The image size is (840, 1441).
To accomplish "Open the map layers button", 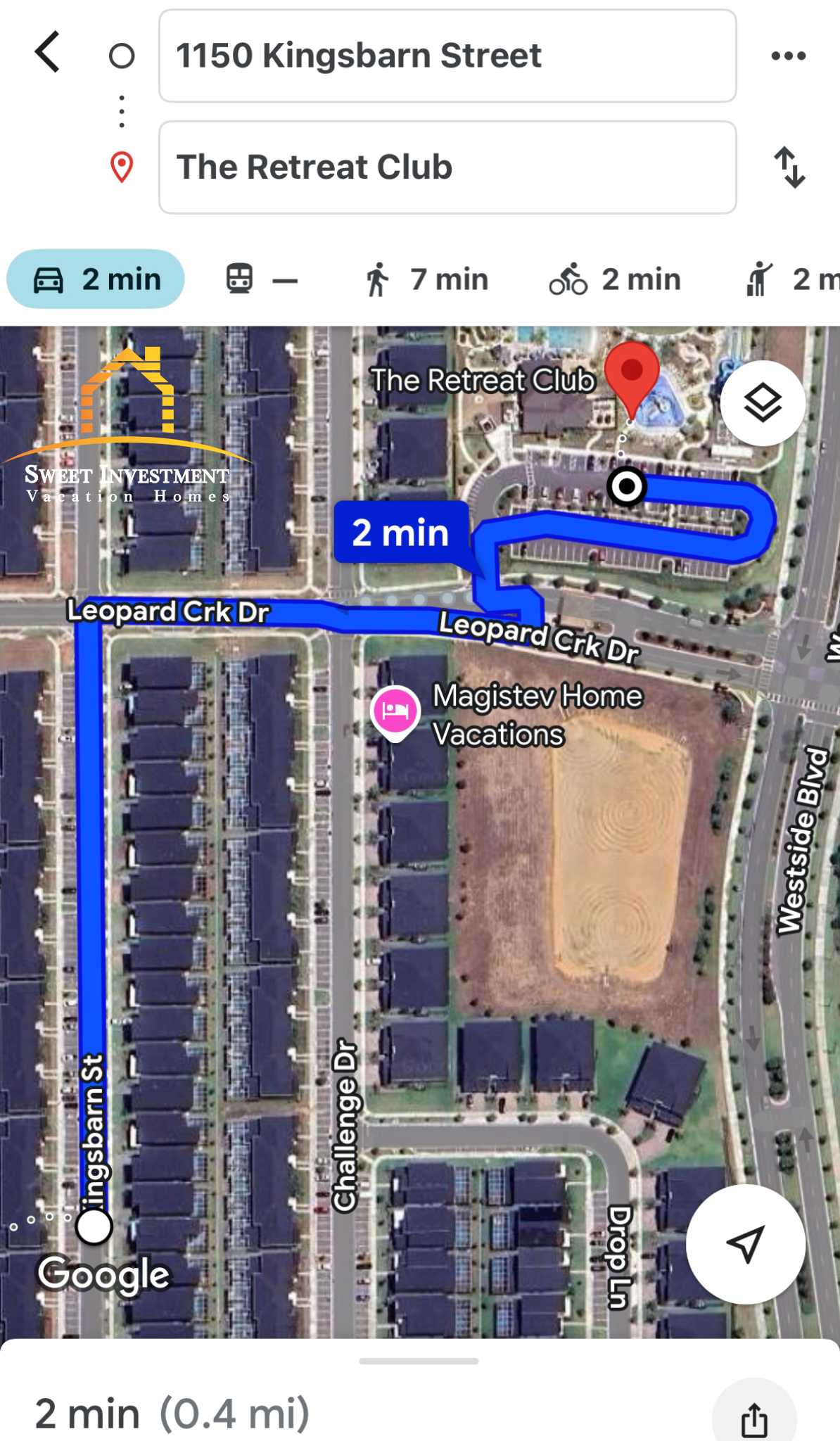I will (x=763, y=403).
